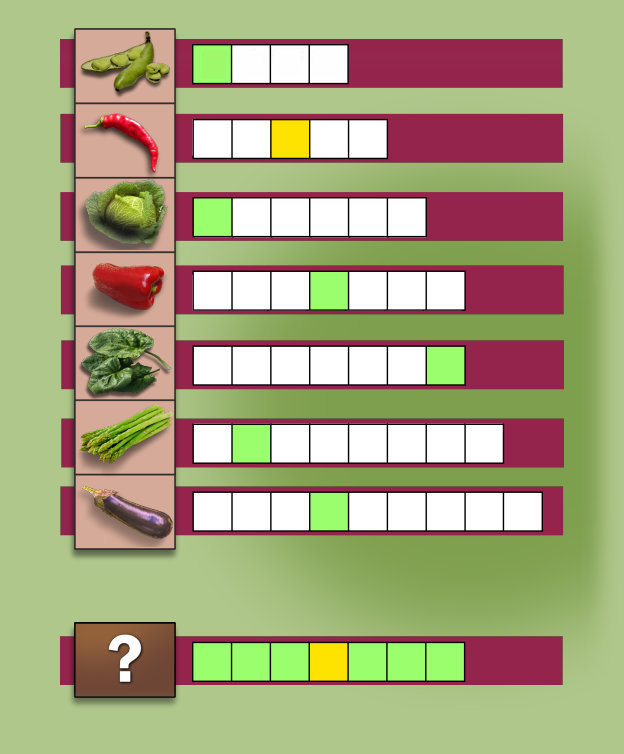The image size is (624, 754).
Task: Open the cabbage word row
Action: point(125,215)
